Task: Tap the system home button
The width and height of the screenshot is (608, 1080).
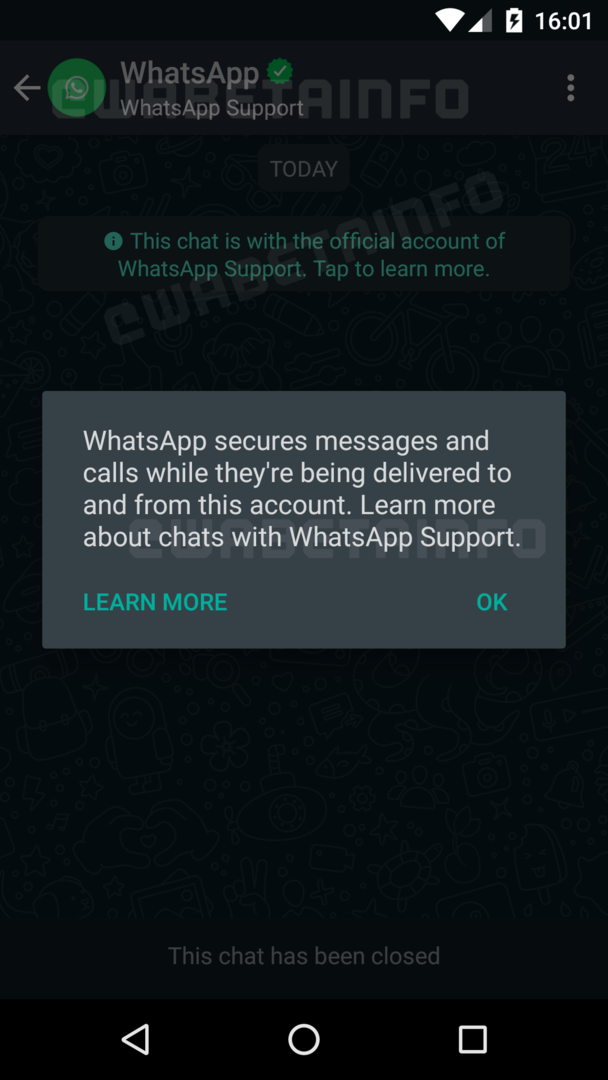Action: tap(304, 1040)
